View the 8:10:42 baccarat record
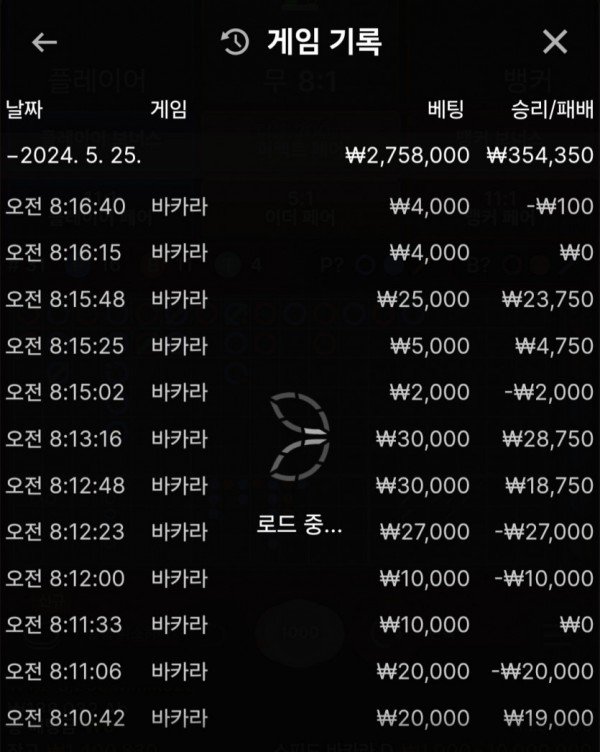This screenshot has height=752, width=600. click(299, 717)
